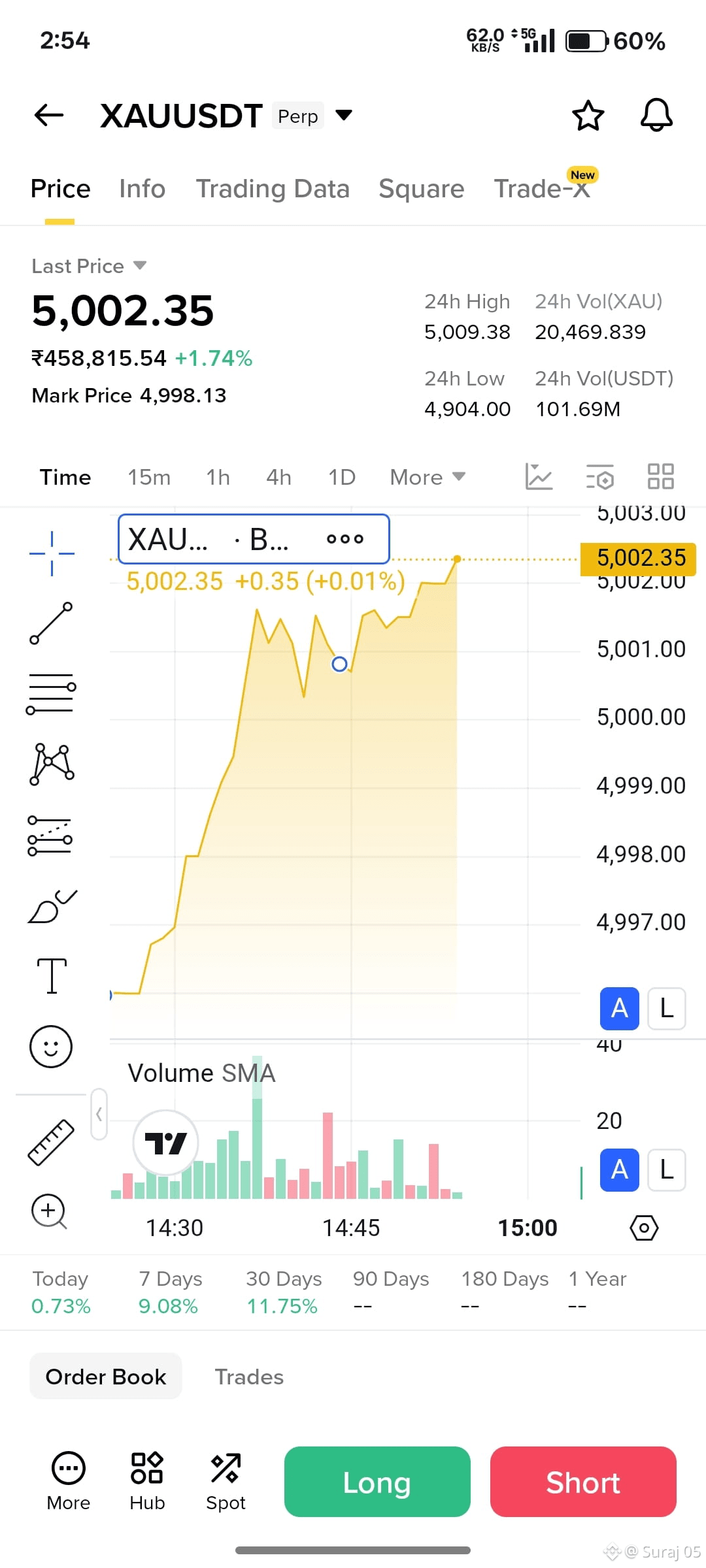The height and width of the screenshot is (1568, 706).
Task: Switch to the Trades tab
Action: coord(248,1376)
